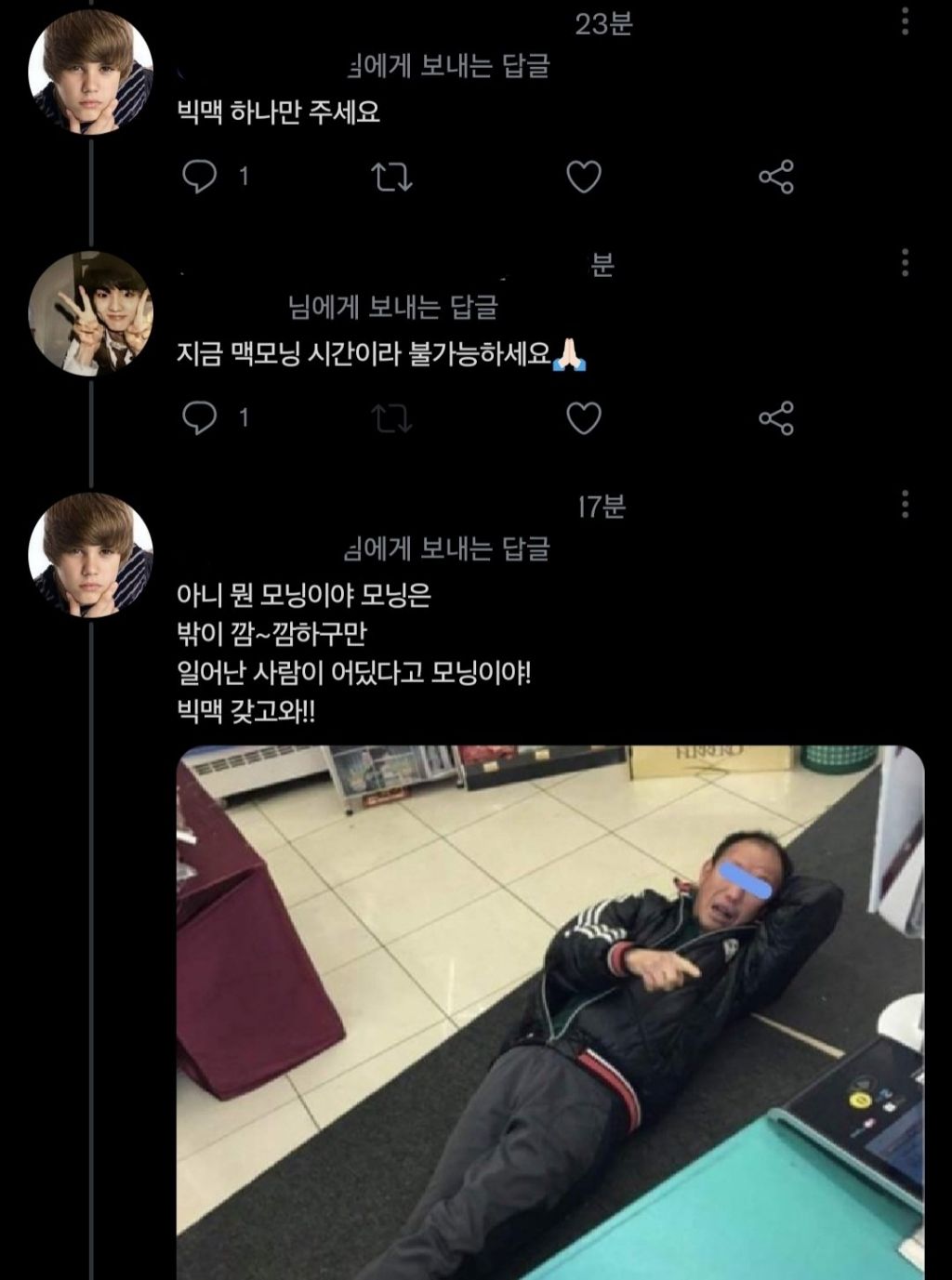Retweet the '지금 맥모닝 시간이라' tweet
This screenshot has height=1280, width=952.
tap(391, 419)
